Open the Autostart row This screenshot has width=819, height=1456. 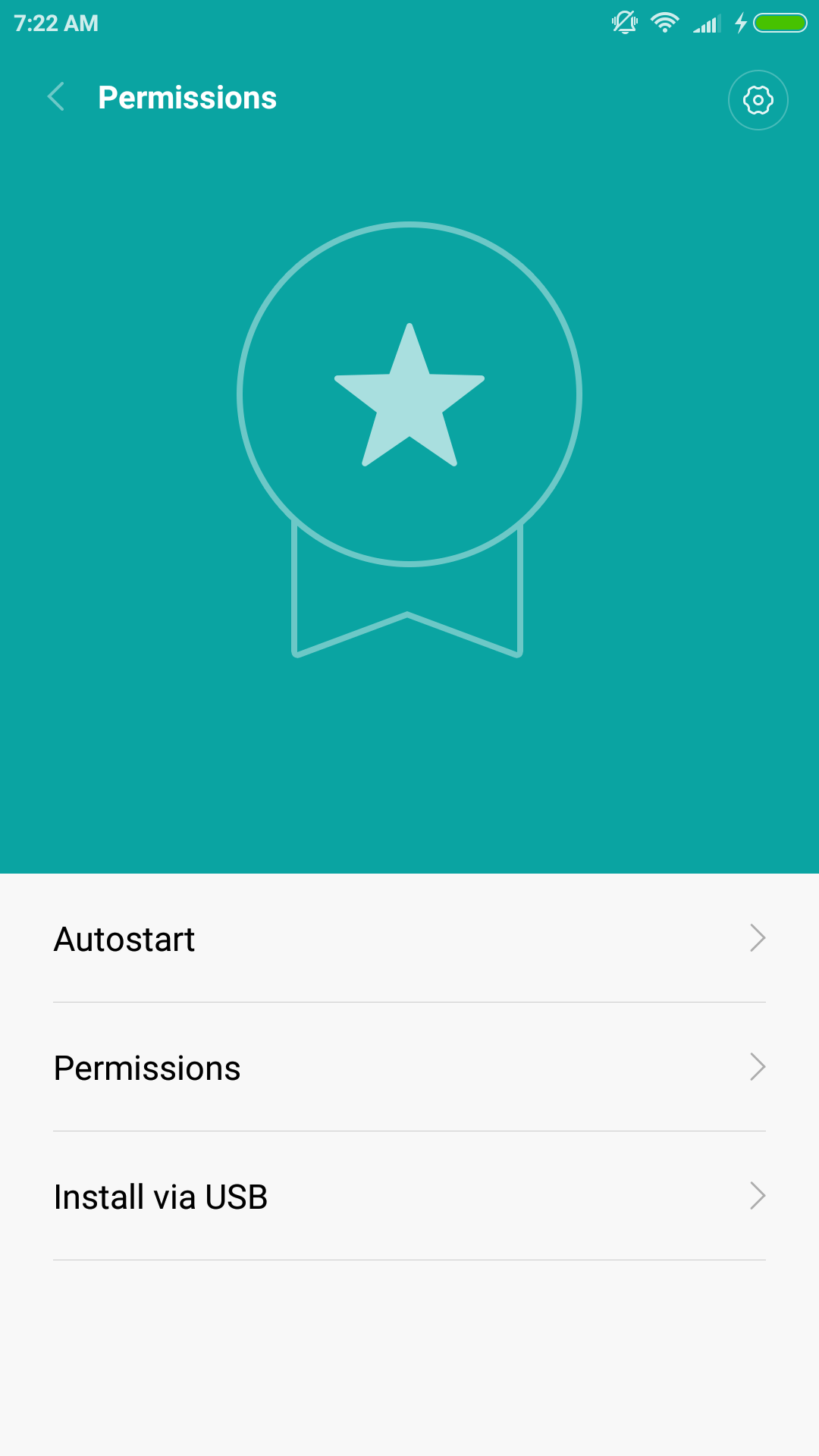(409, 939)
